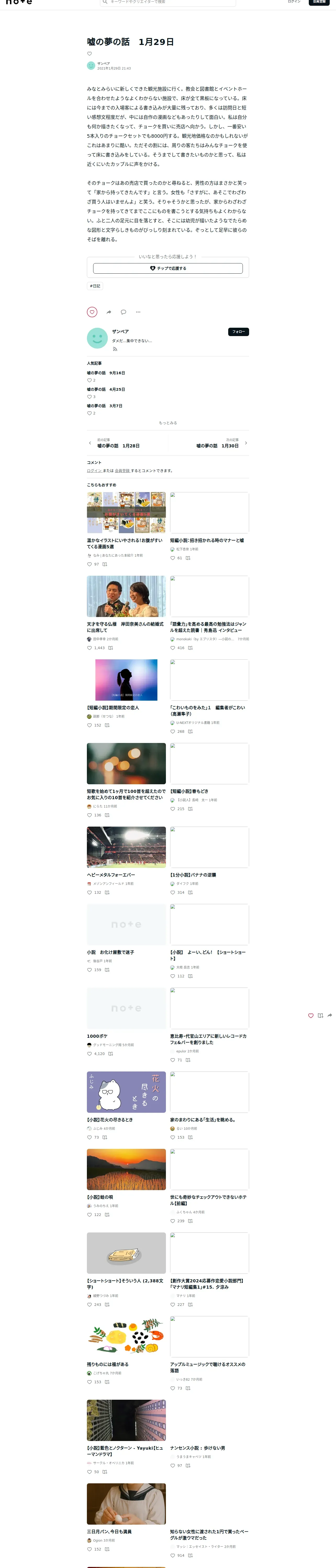The width and height of the screenshot is (336, 1568).
Task: Follow ザンベア with the フォロー button
Action: click(x=238, y=332)
